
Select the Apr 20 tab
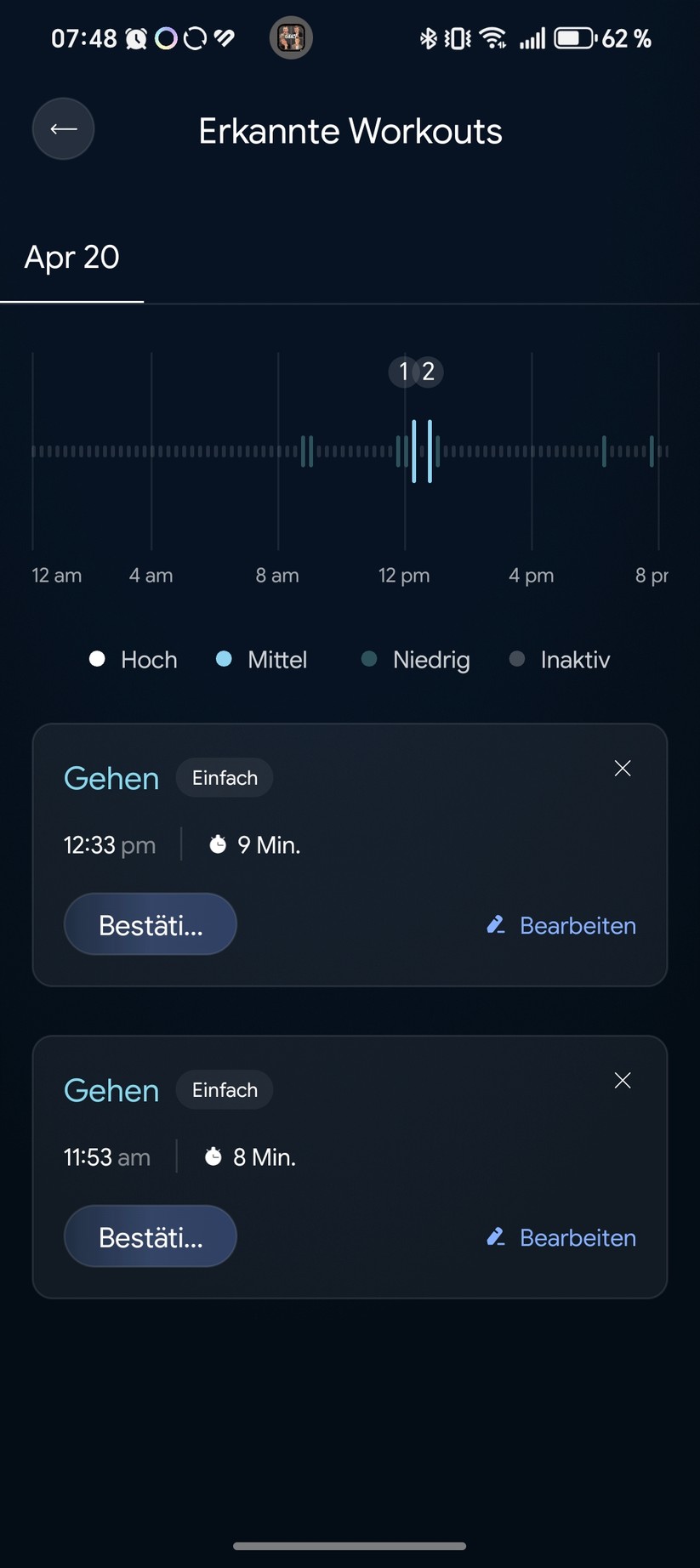pos(72,257)
